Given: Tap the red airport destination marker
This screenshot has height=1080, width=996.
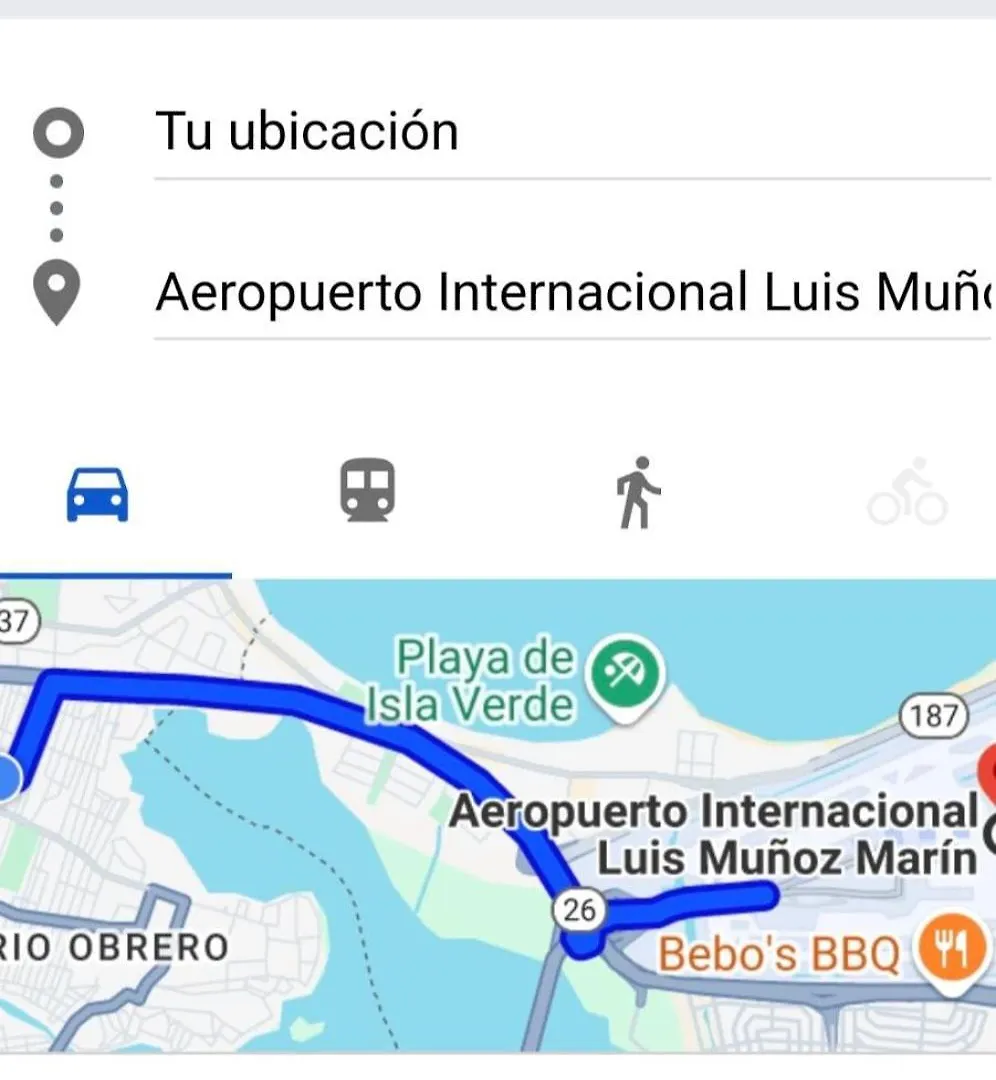Looking at the screenshot, I should [x=987, y=772].
